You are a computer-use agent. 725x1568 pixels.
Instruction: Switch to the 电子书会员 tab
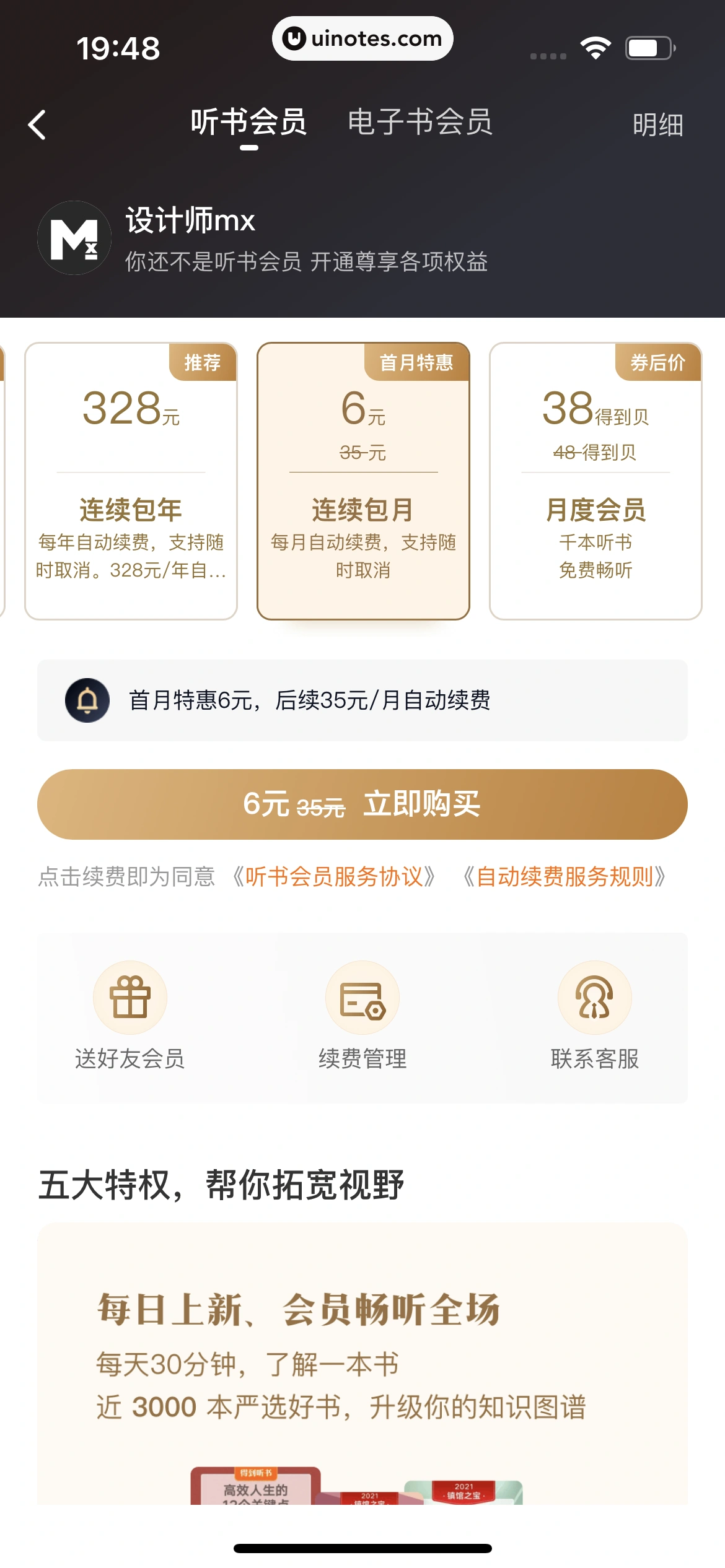pyautogui.click(x=420, y=122)
